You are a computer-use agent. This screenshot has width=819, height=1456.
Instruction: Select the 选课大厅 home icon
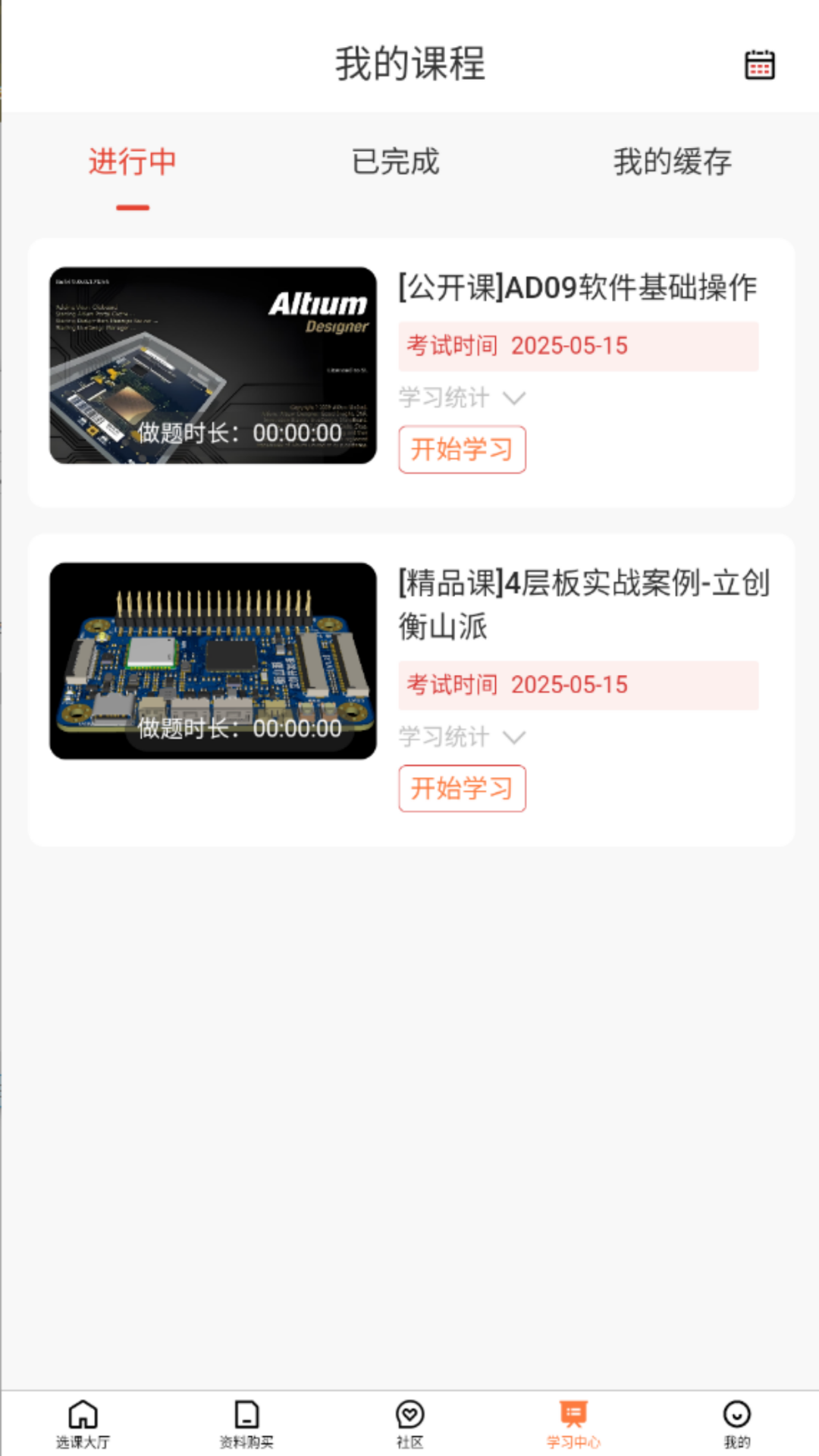coord(81,1424)
